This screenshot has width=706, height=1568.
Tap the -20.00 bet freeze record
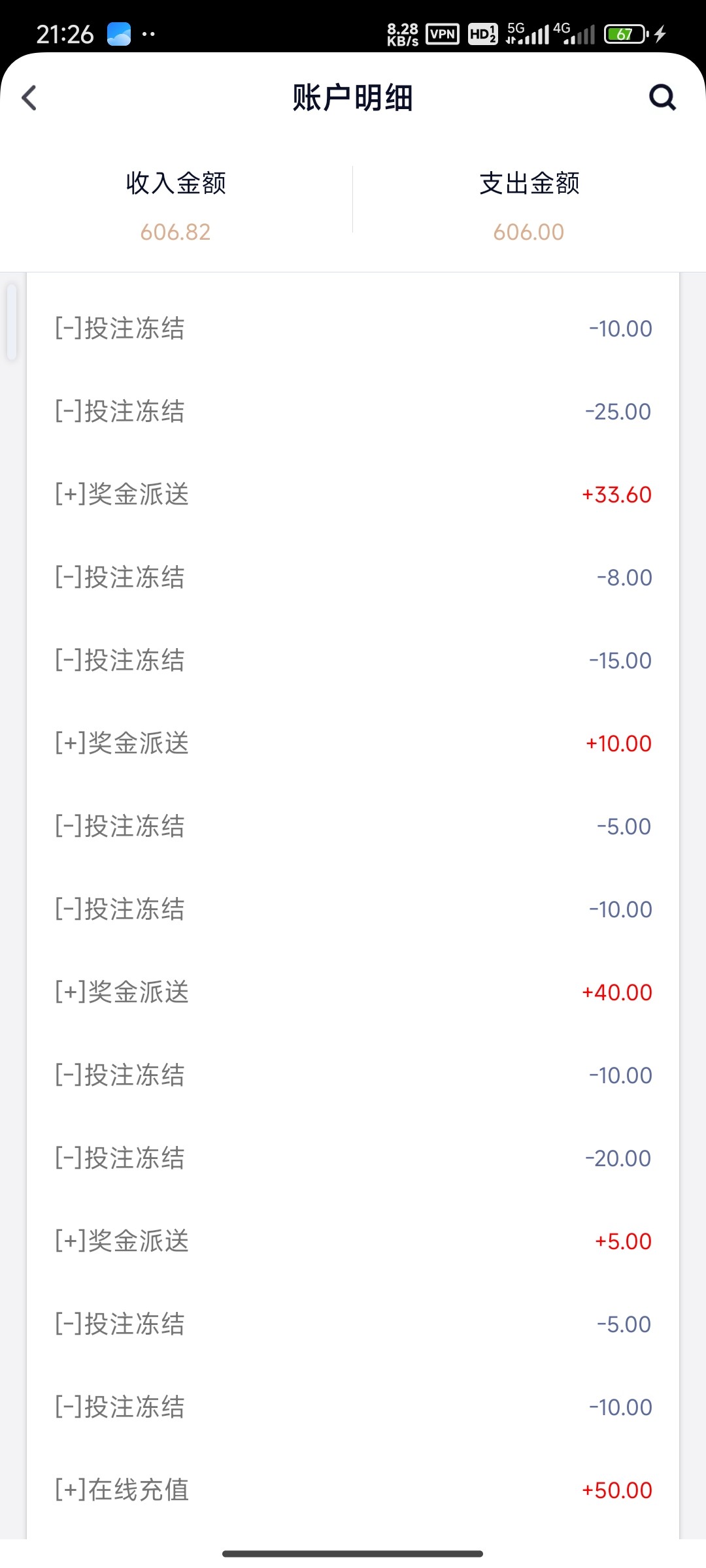(x=353, y=1158)
